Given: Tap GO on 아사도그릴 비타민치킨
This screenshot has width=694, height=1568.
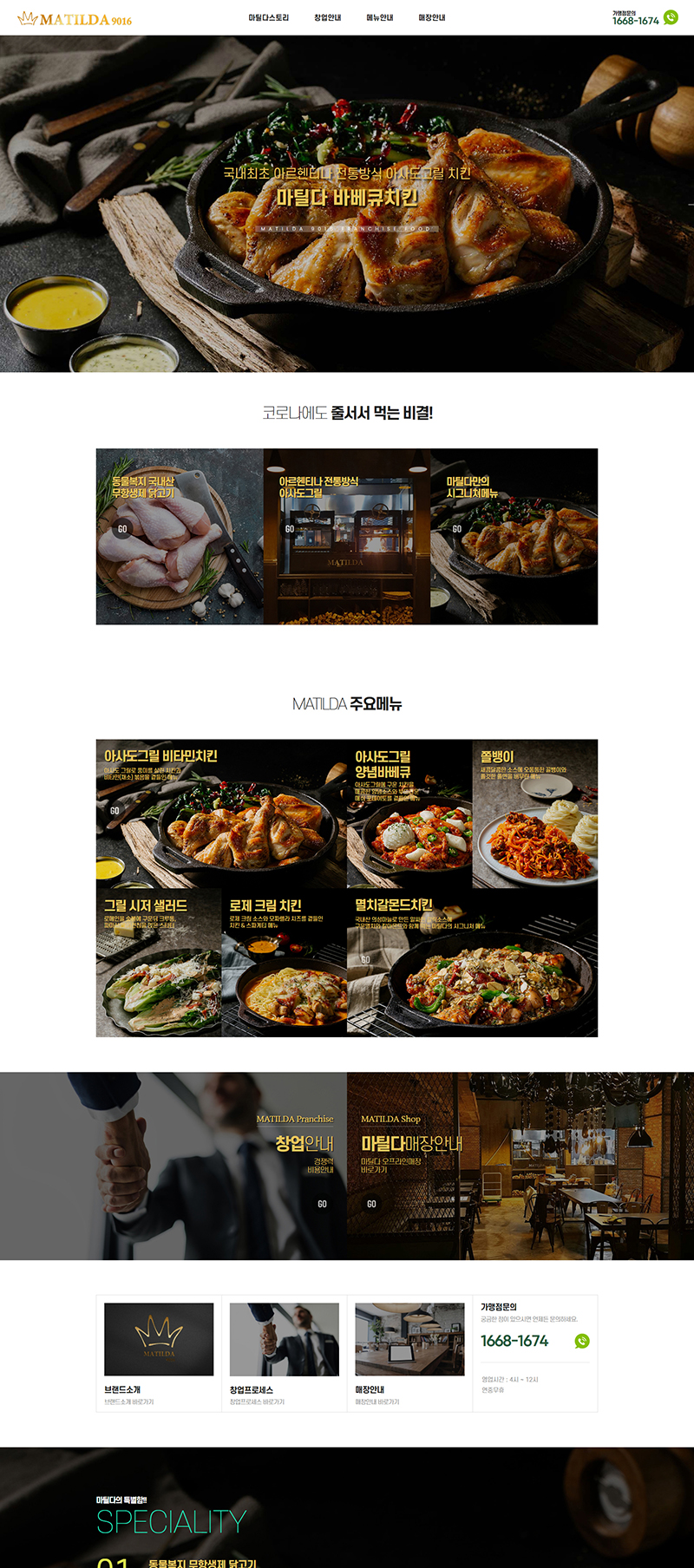Looking at the screenshot, I should (115, 811).
